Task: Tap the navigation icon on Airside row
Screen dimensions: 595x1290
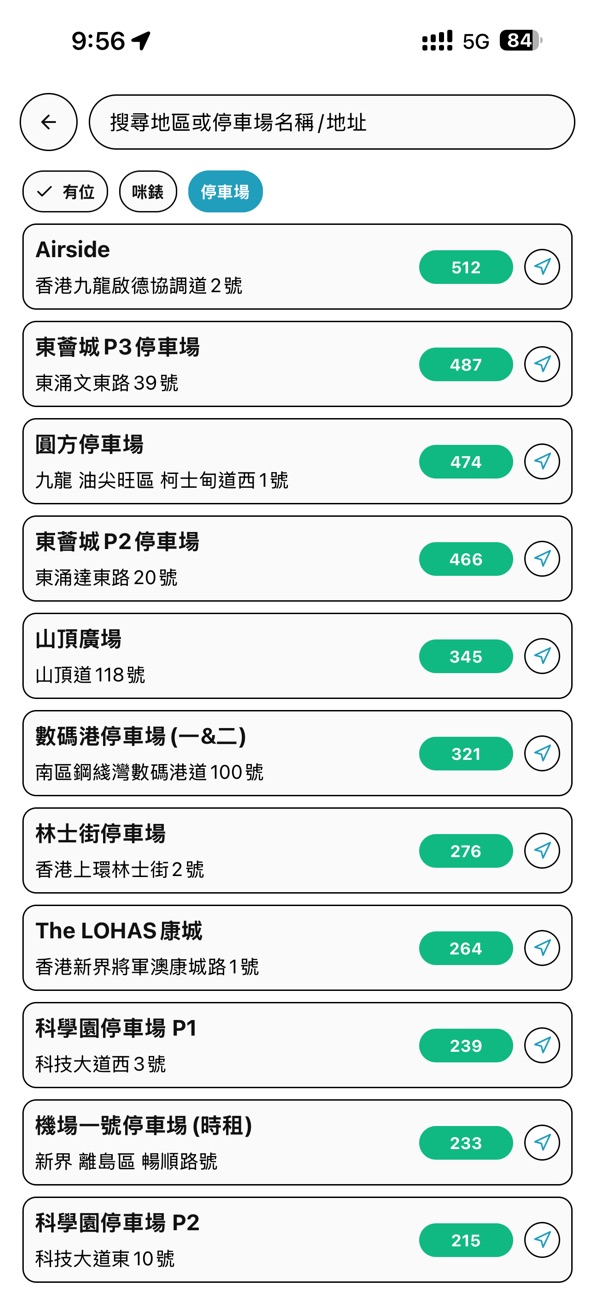Action: 542,267
